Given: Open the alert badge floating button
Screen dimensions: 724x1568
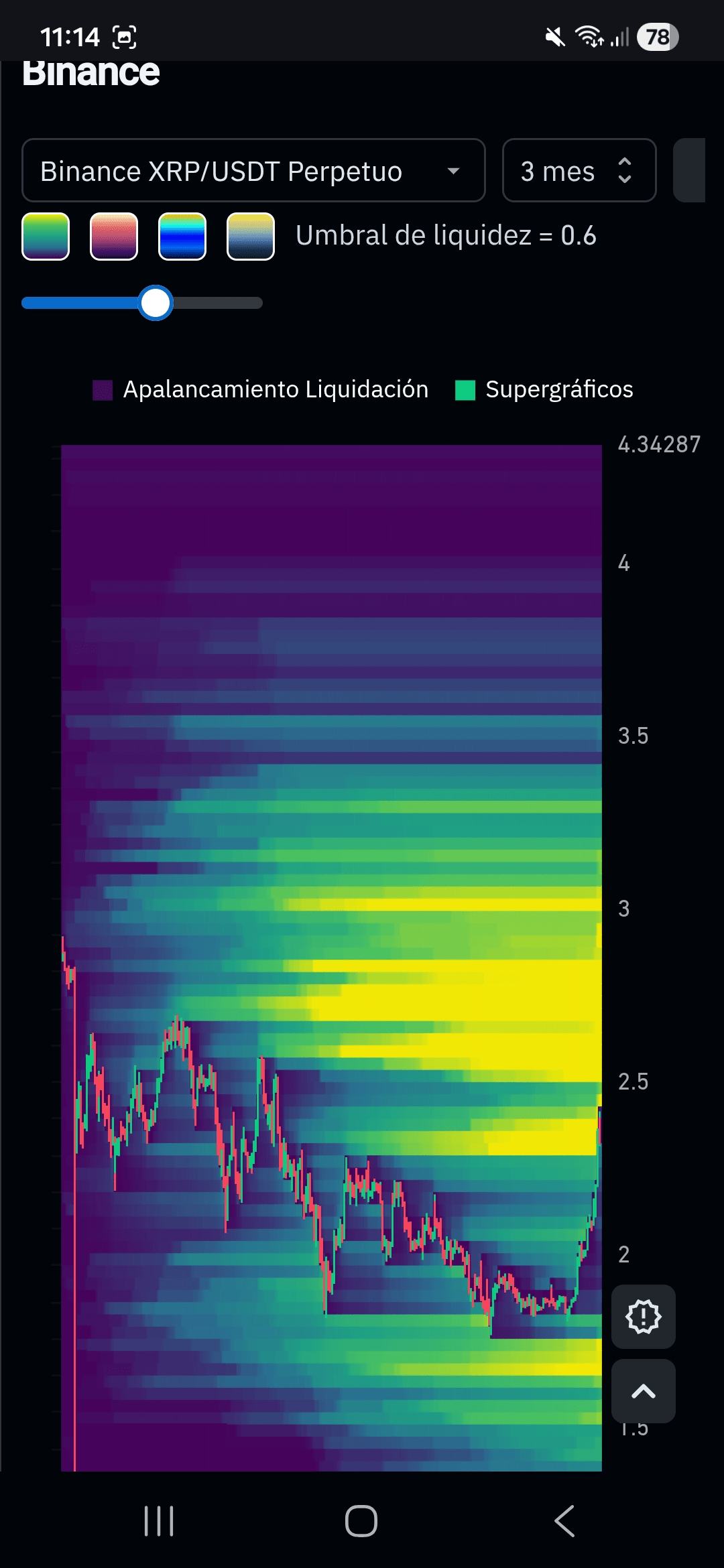Looking at the screenshot, I should tap(643, 1317).
